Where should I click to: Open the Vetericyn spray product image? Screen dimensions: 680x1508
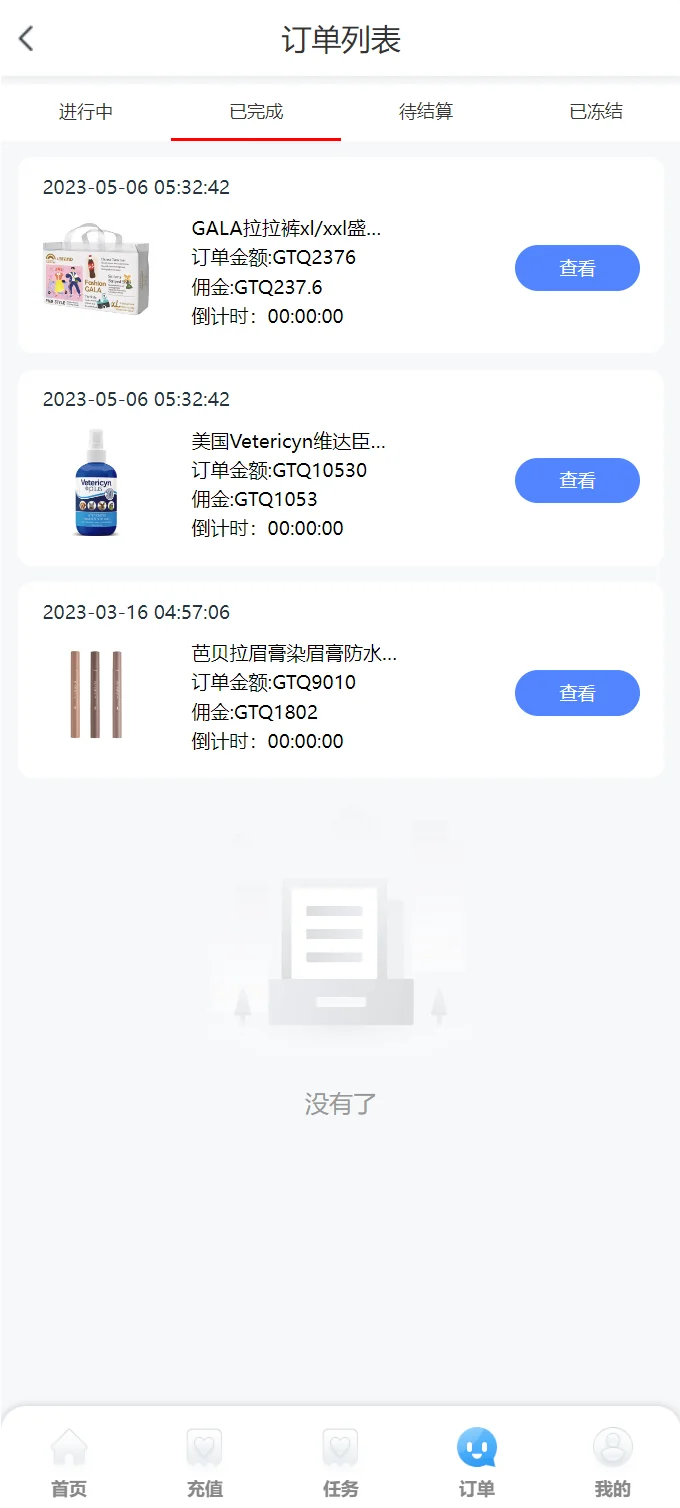96,482
